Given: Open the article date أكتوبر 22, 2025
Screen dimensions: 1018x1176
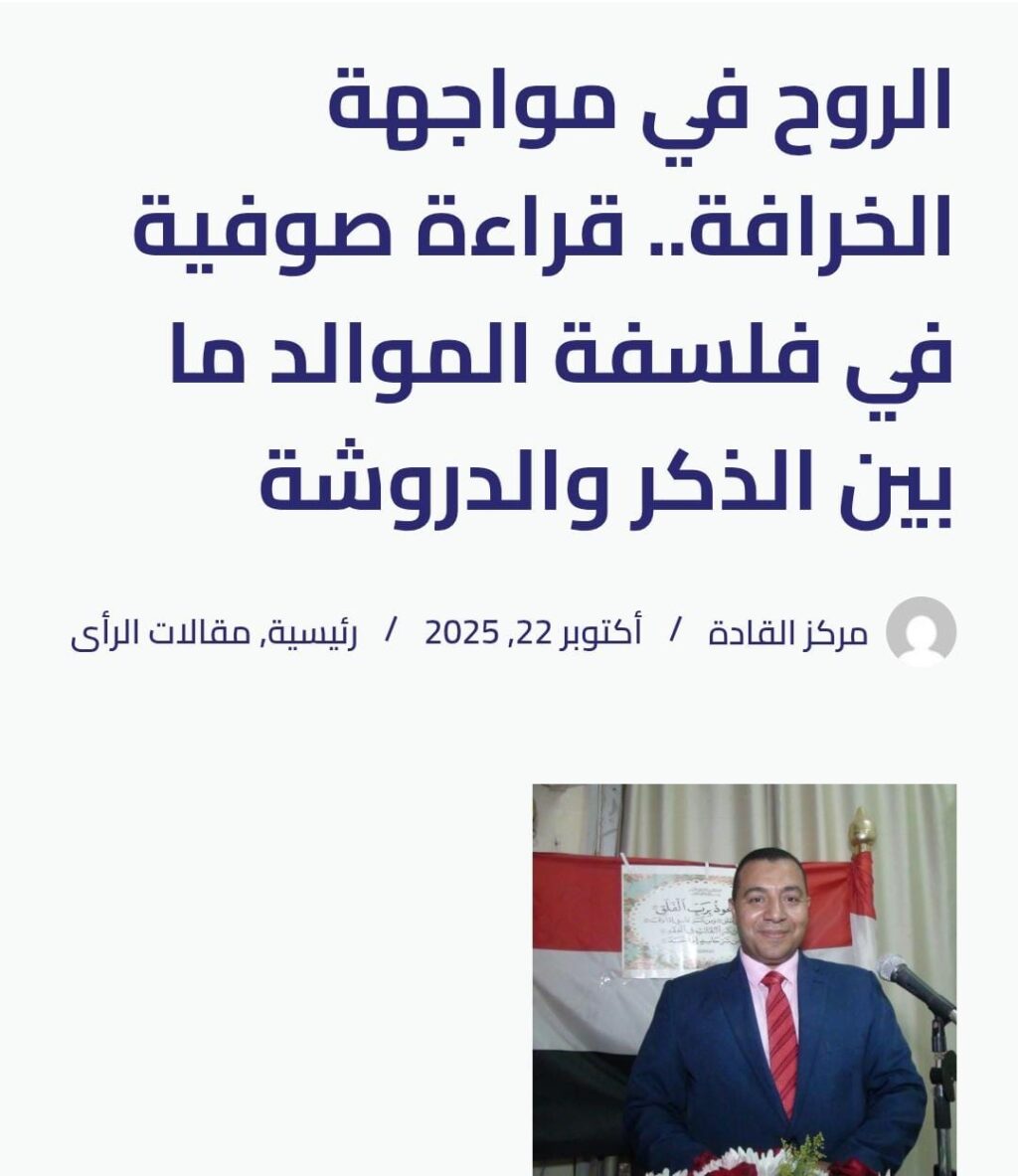Looking at the screenshot, I should pyautogui.click(x=533, y=632).
